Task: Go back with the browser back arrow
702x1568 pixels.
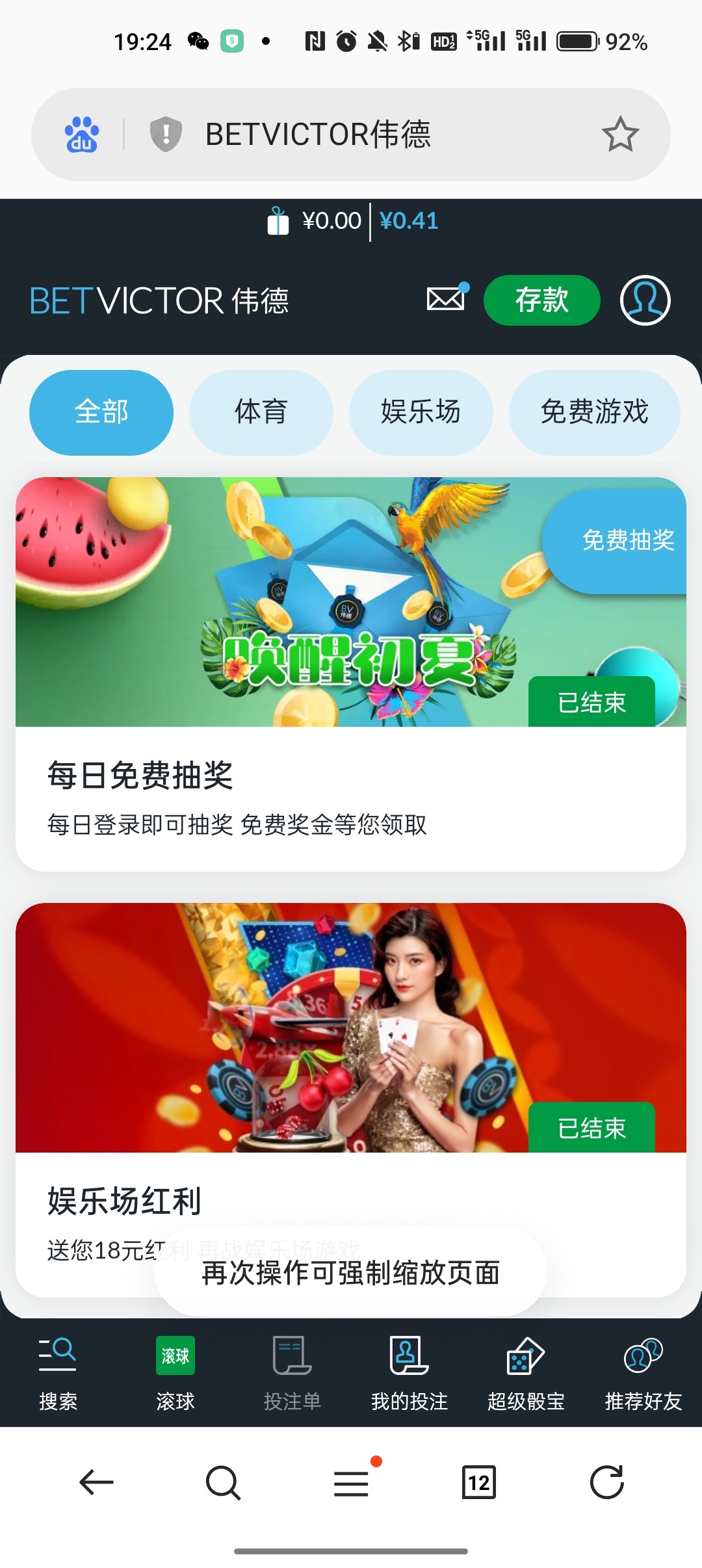Action: (x=96, y=1482)
